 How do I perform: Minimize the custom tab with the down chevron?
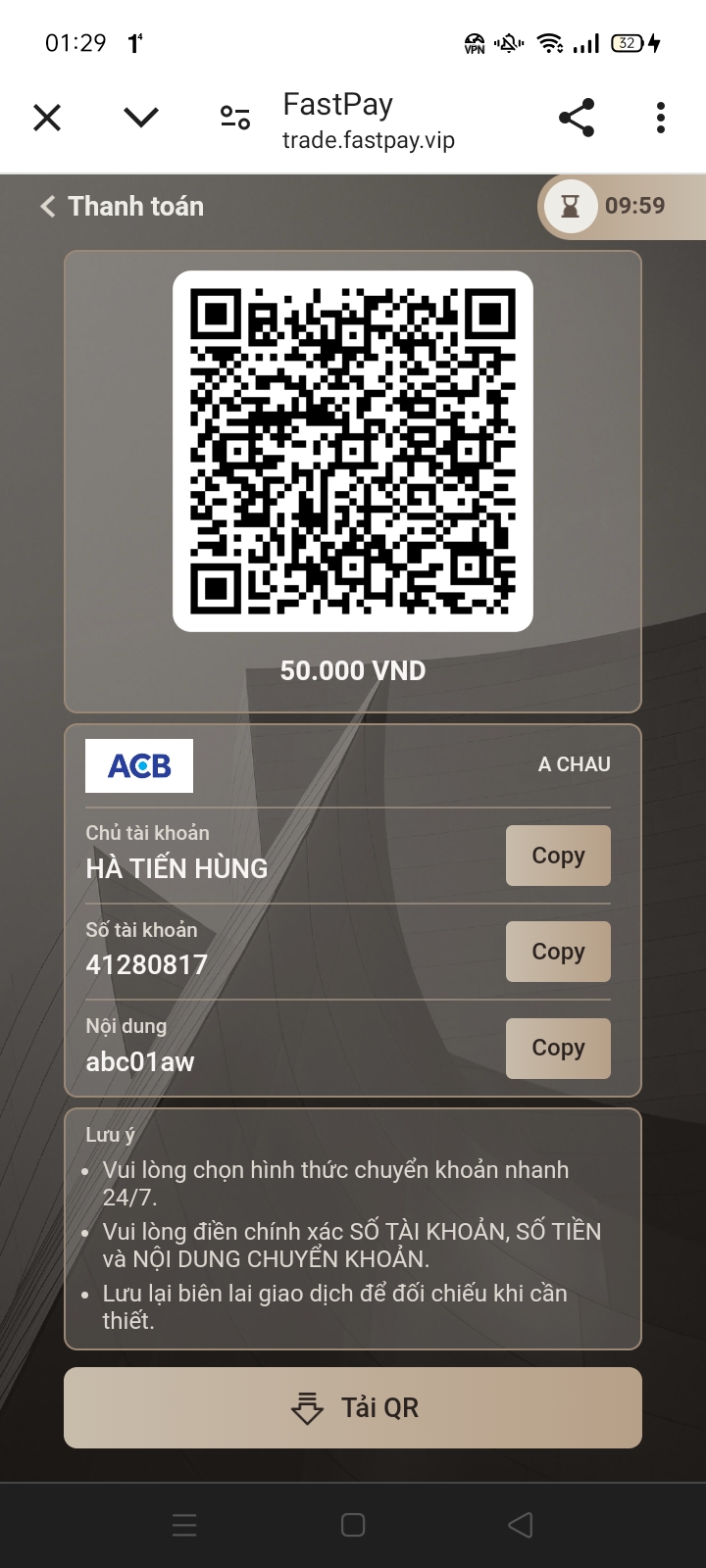tap(141, 118)
